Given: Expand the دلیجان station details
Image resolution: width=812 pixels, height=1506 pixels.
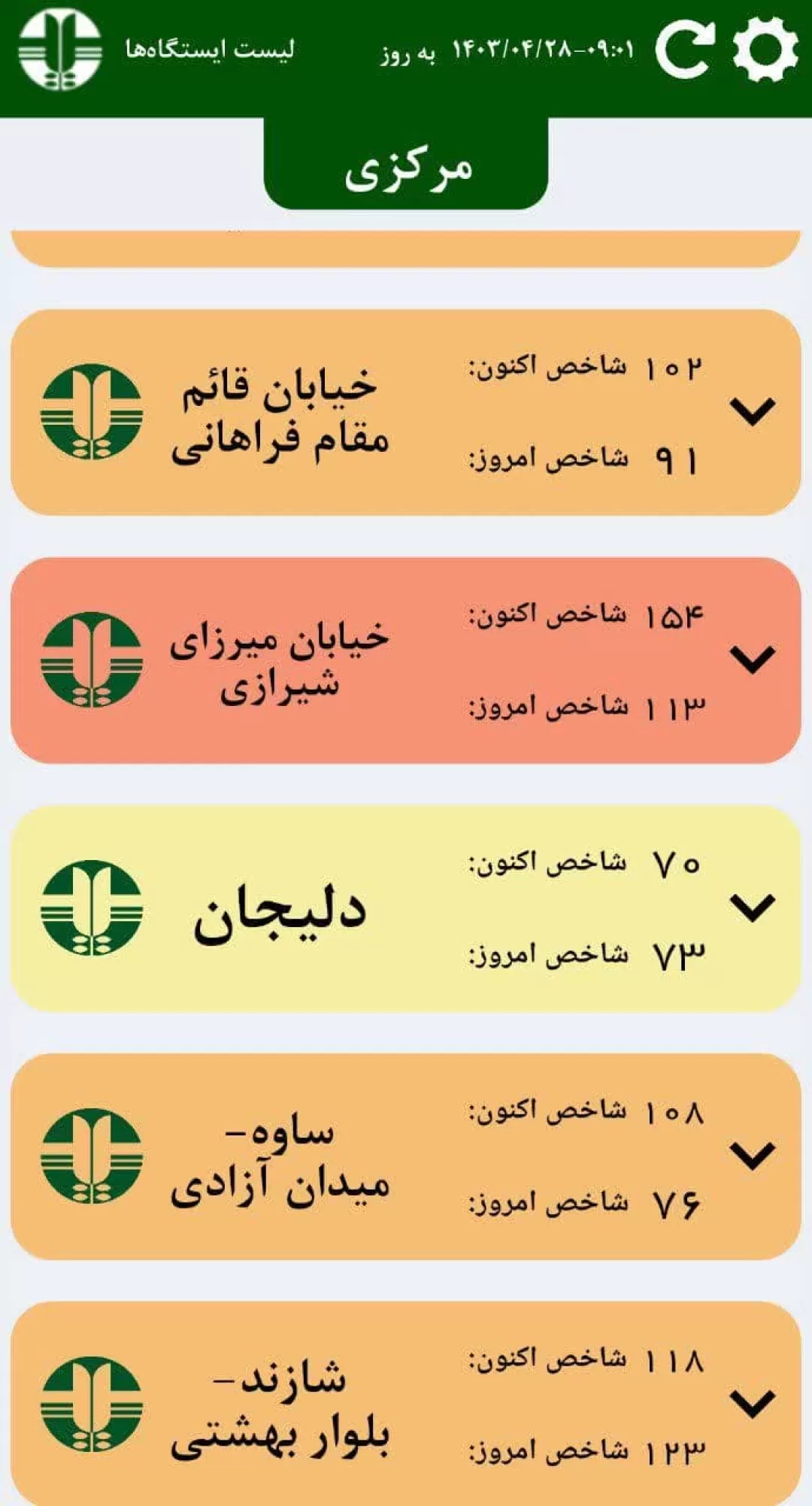Looking at the screenshot, I should pyautogui.click(x=753, y=908).
